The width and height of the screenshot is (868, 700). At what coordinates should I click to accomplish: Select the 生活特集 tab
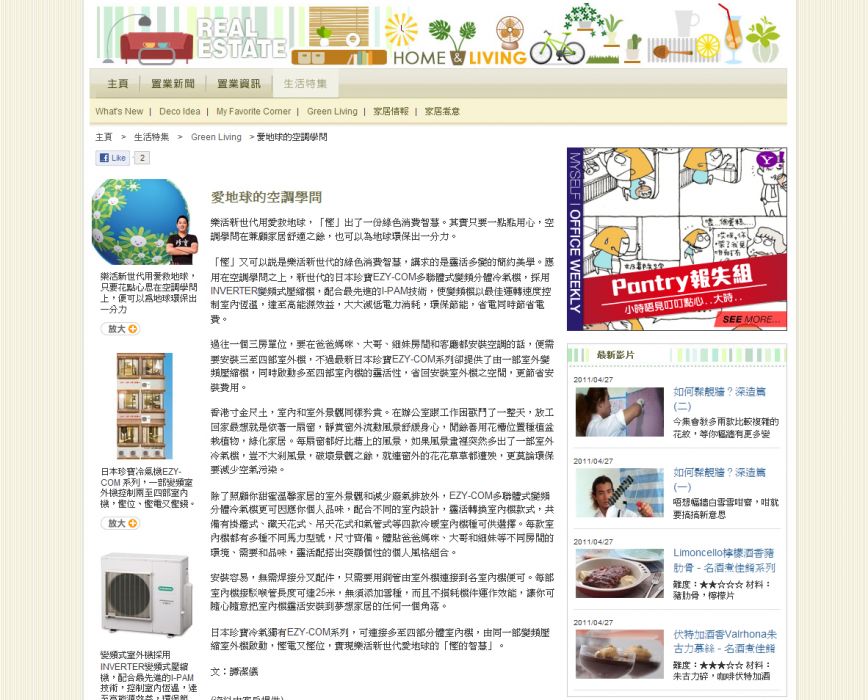tap(305, 84)
